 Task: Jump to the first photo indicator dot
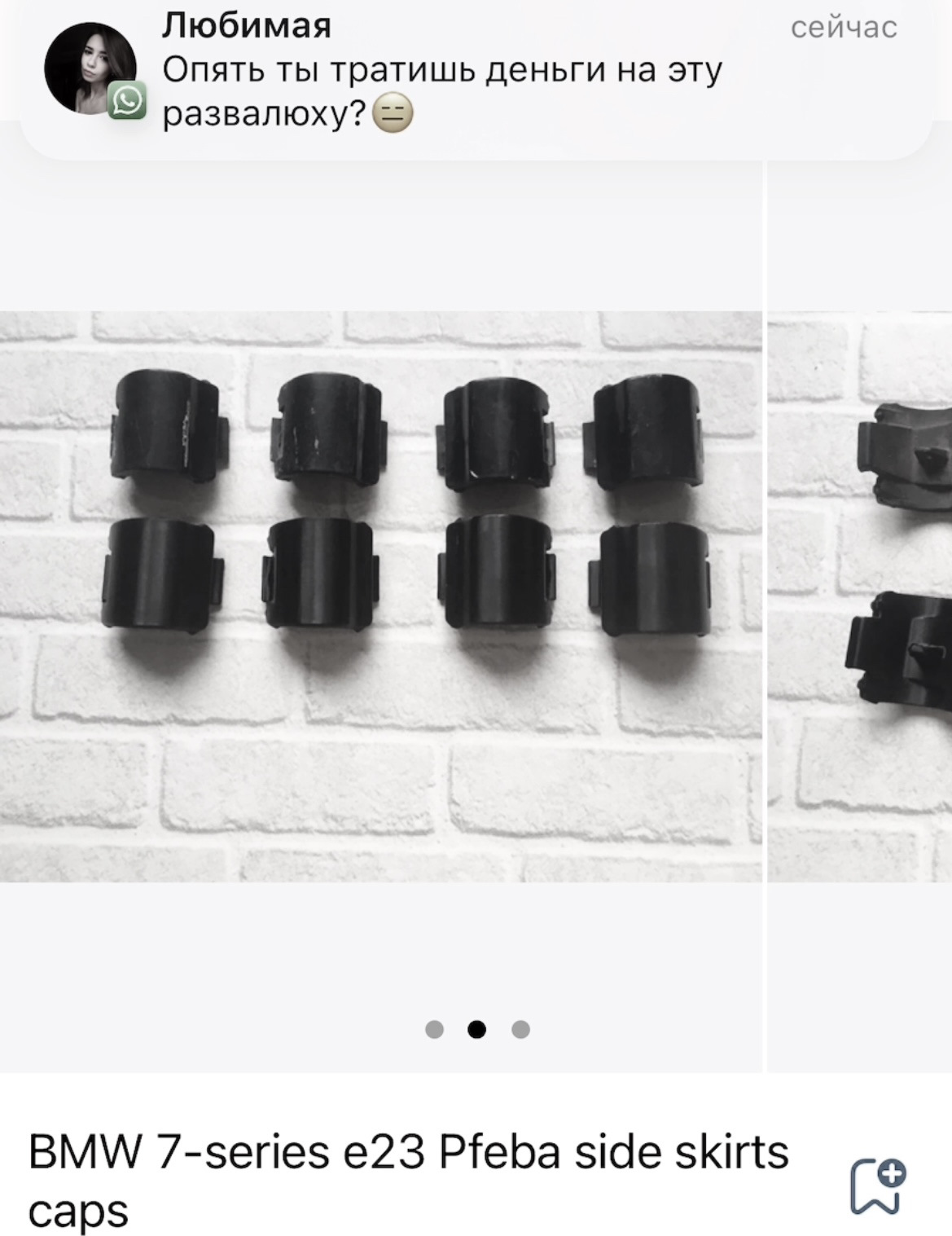435,1030
